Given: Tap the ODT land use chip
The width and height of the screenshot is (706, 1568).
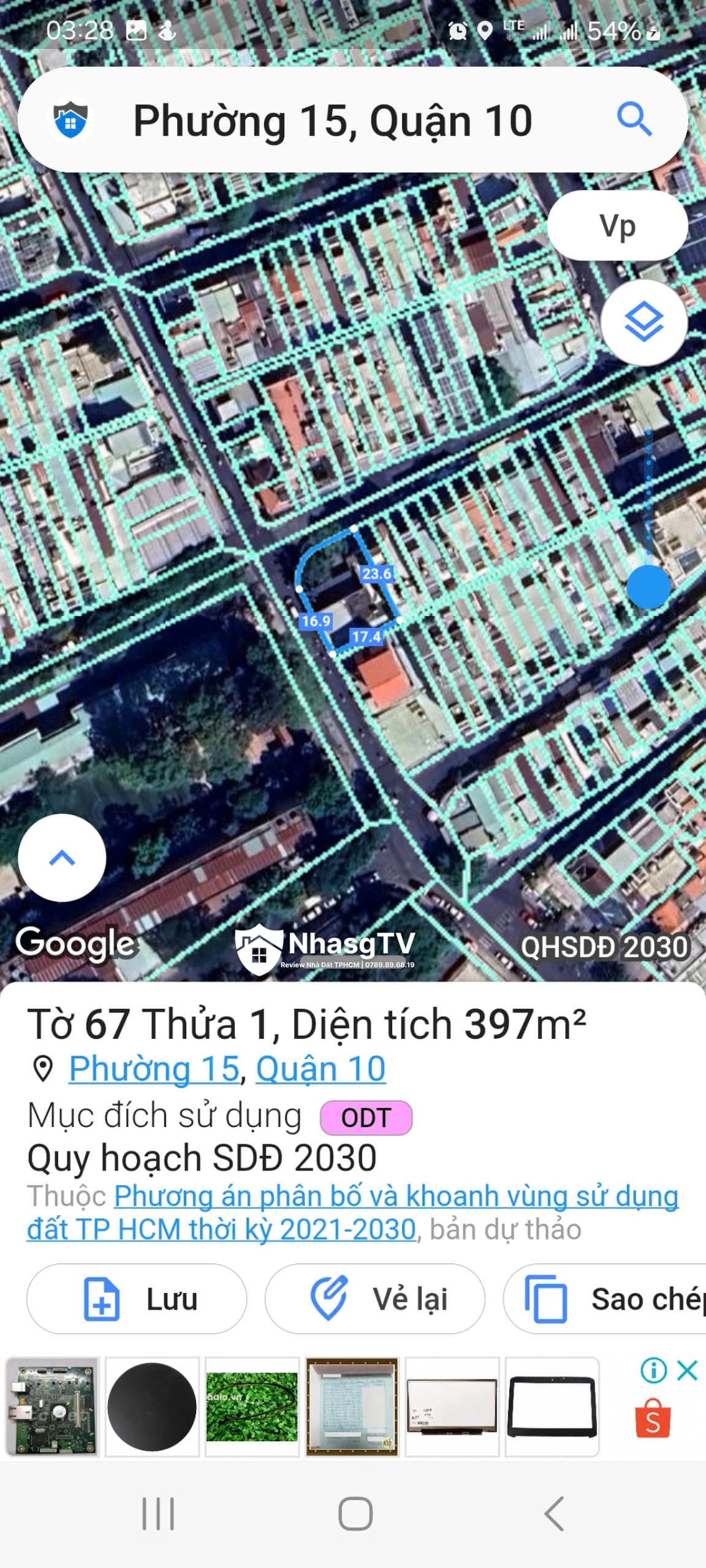Looking at the screenshot, I should pos(366,1118).
